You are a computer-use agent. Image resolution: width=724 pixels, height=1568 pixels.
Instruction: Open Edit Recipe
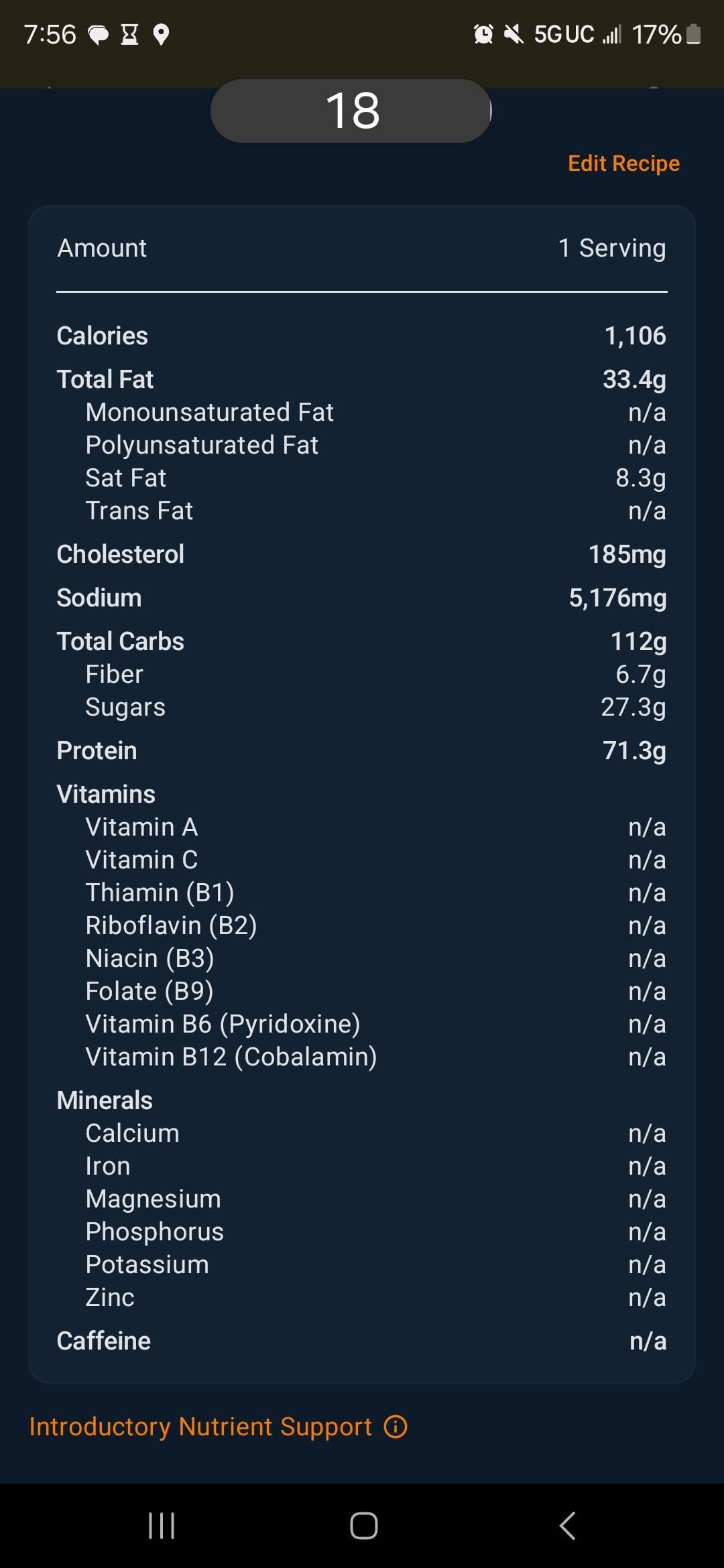[623, 164]
